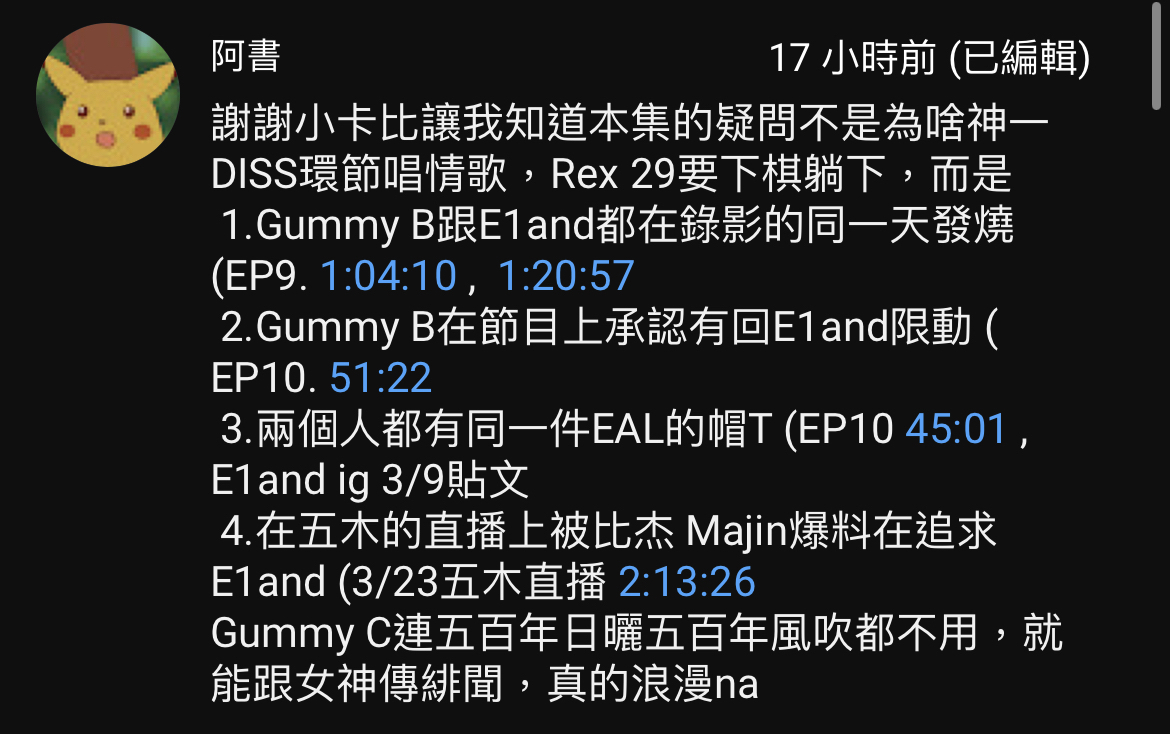
Task: Seek video to 45:01
Action: click(x=956, y=430)
